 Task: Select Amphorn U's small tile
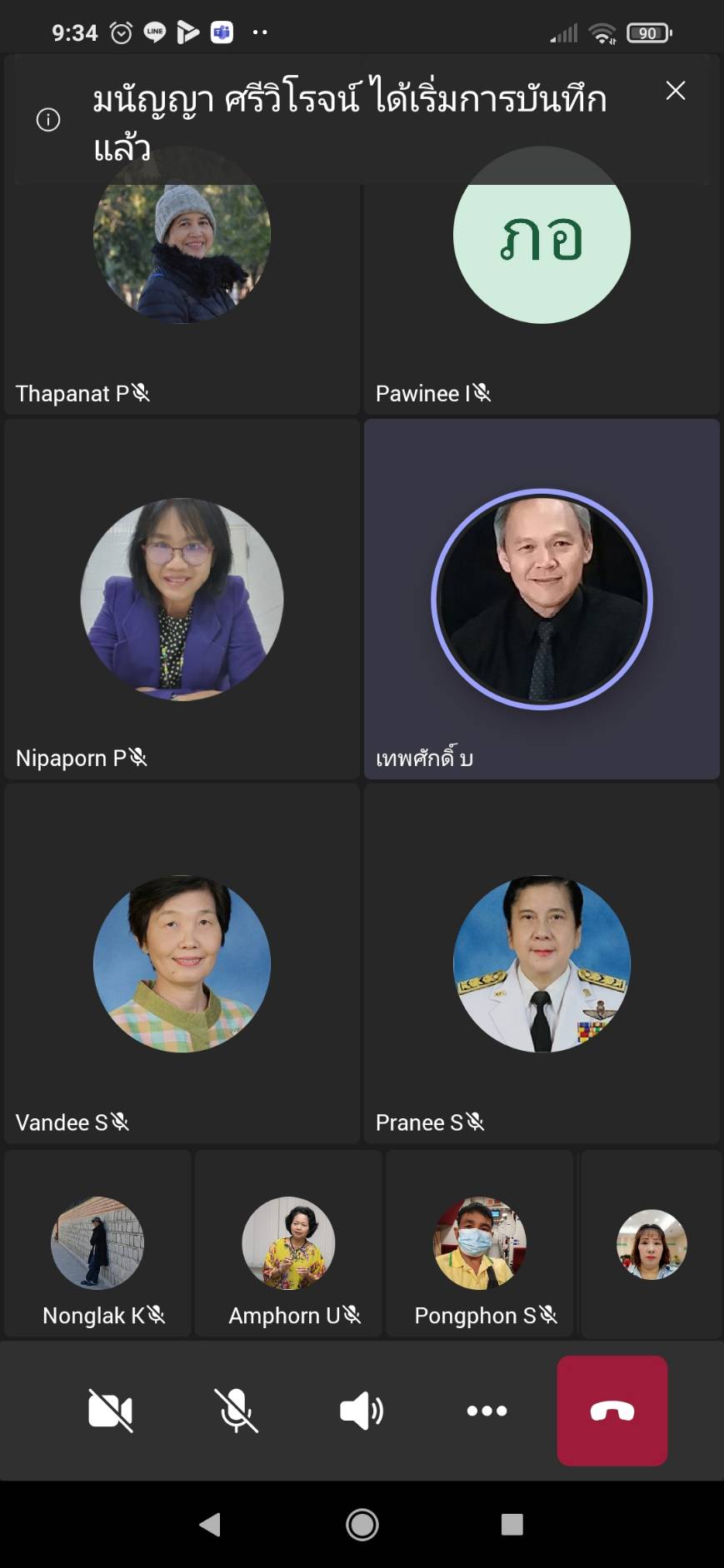[288, 1243]
